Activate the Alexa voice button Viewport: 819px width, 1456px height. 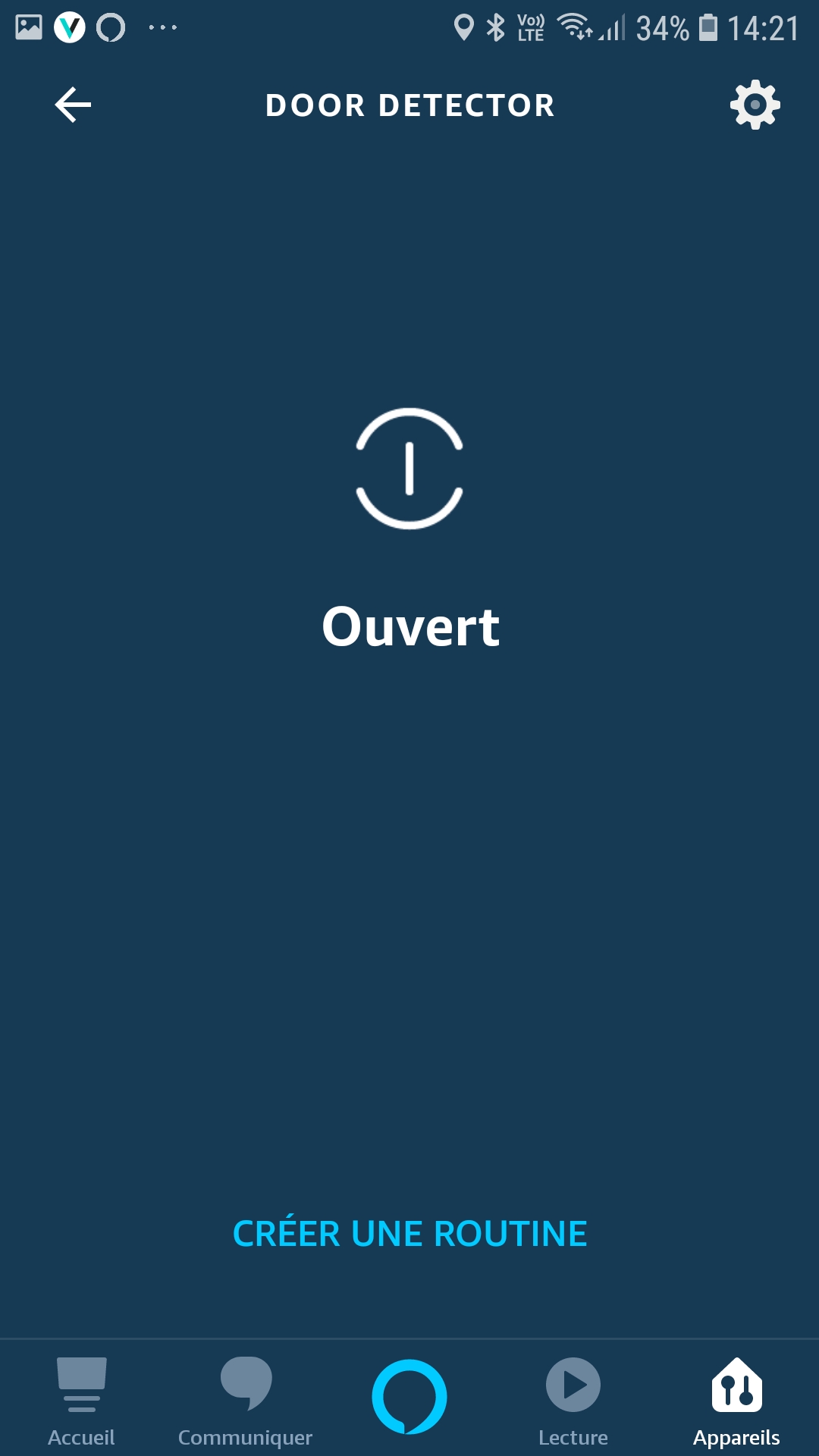(409, 1397)
